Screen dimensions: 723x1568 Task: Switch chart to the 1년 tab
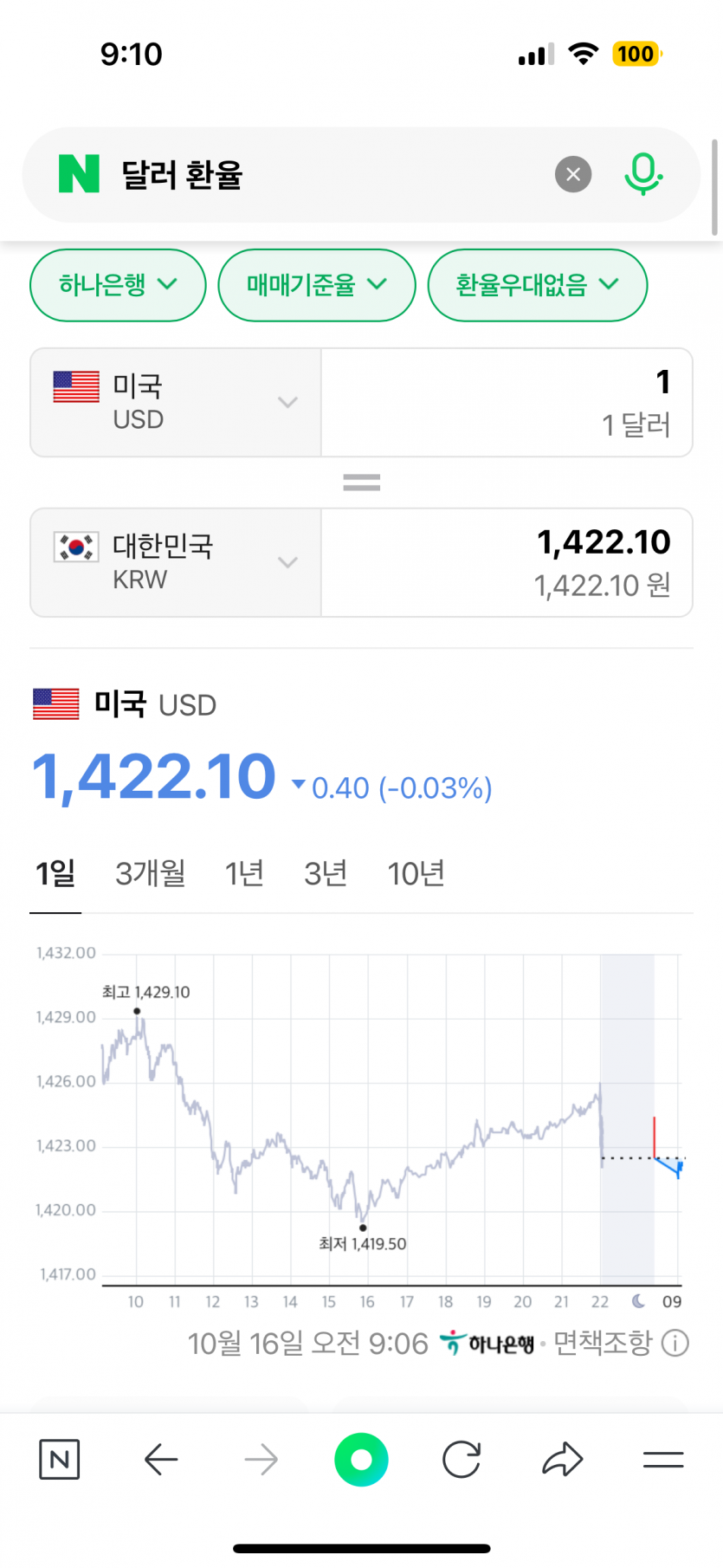(x=244, y=873)
